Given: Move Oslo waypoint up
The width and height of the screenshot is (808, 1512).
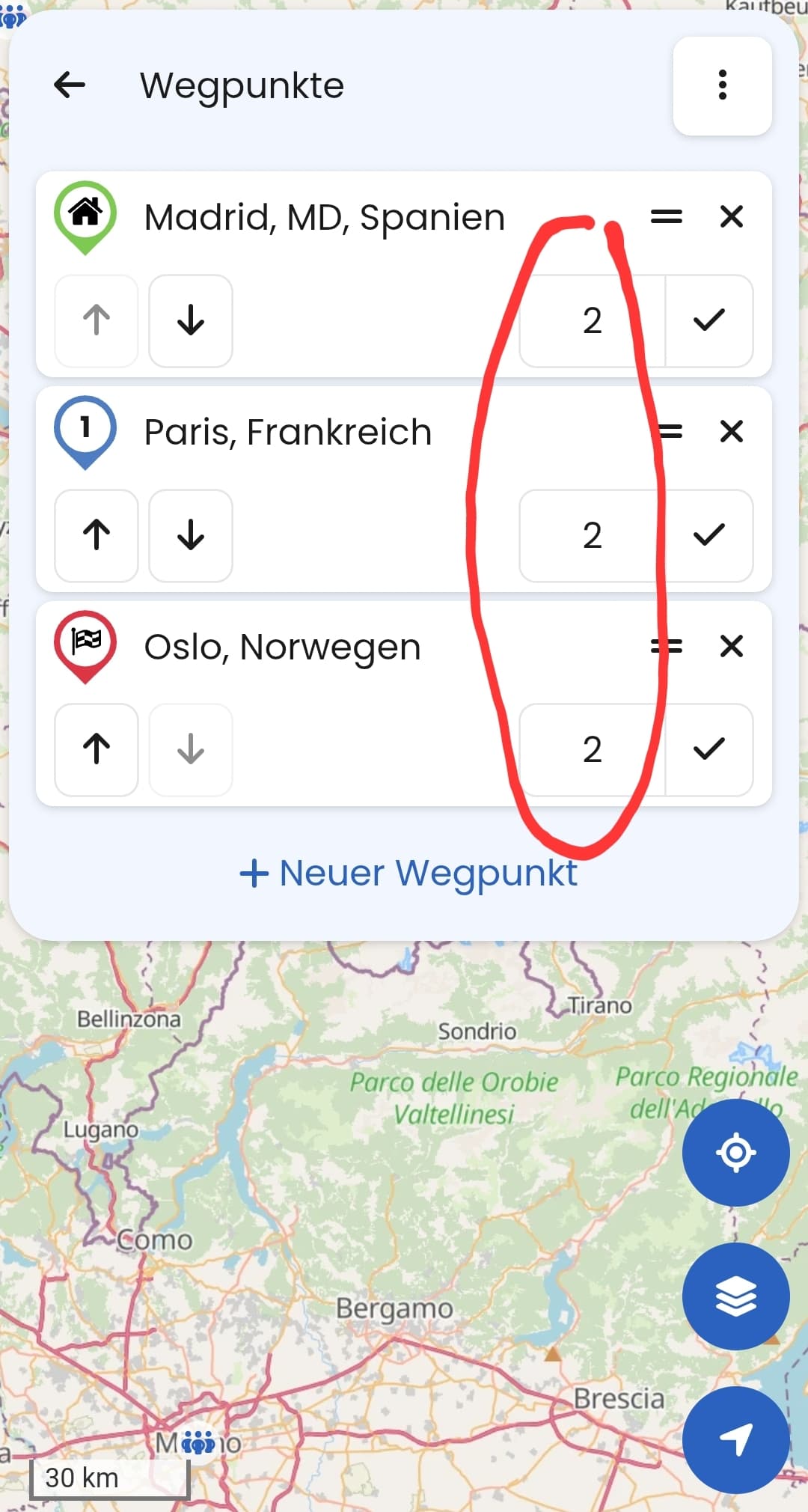Looking at the screenshot, I should tap(97, 749).
